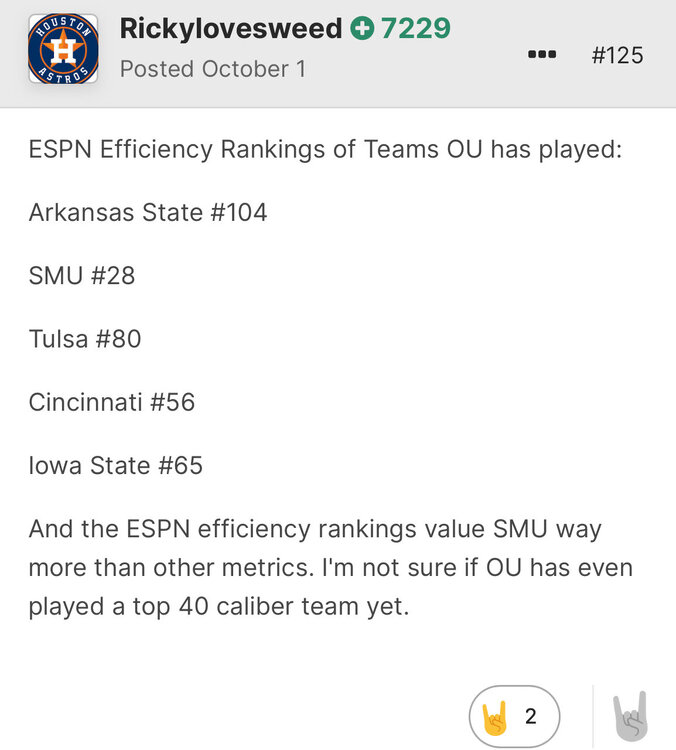
Task: See who reacted with the 2 count
Action: [514, 715]
